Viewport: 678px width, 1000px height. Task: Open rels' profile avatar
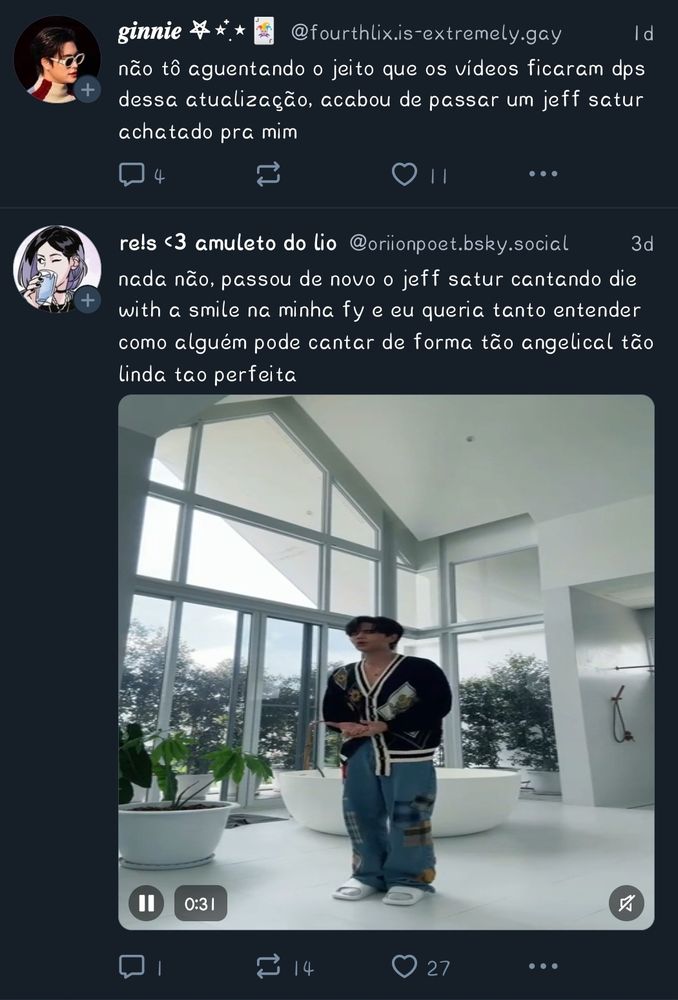(57, 268)
